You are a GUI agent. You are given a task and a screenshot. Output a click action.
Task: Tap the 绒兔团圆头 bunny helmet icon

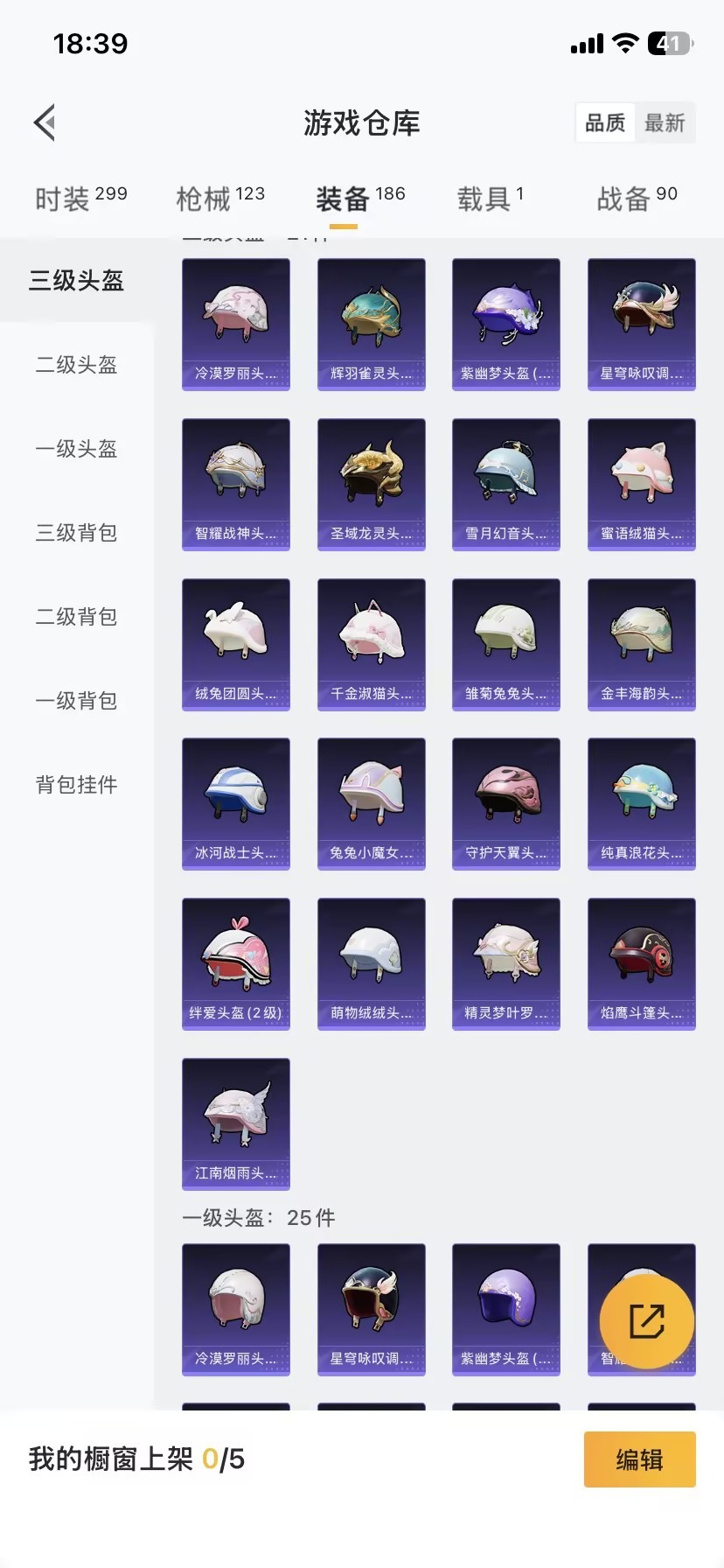(x=235, y=644)
